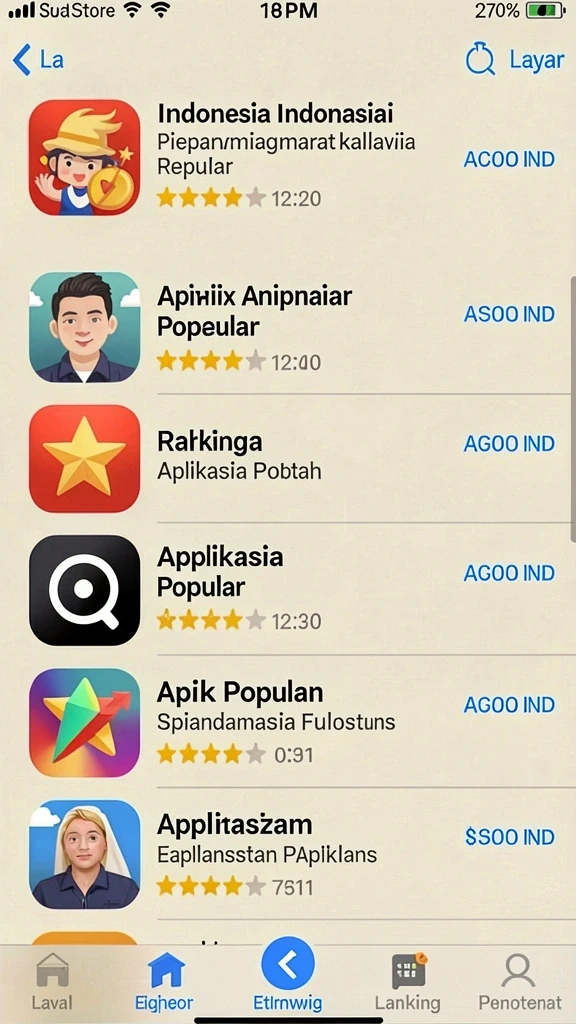Switch to the Laval tab
Screen dimensions: 576x1024
(x=52, y=982)
